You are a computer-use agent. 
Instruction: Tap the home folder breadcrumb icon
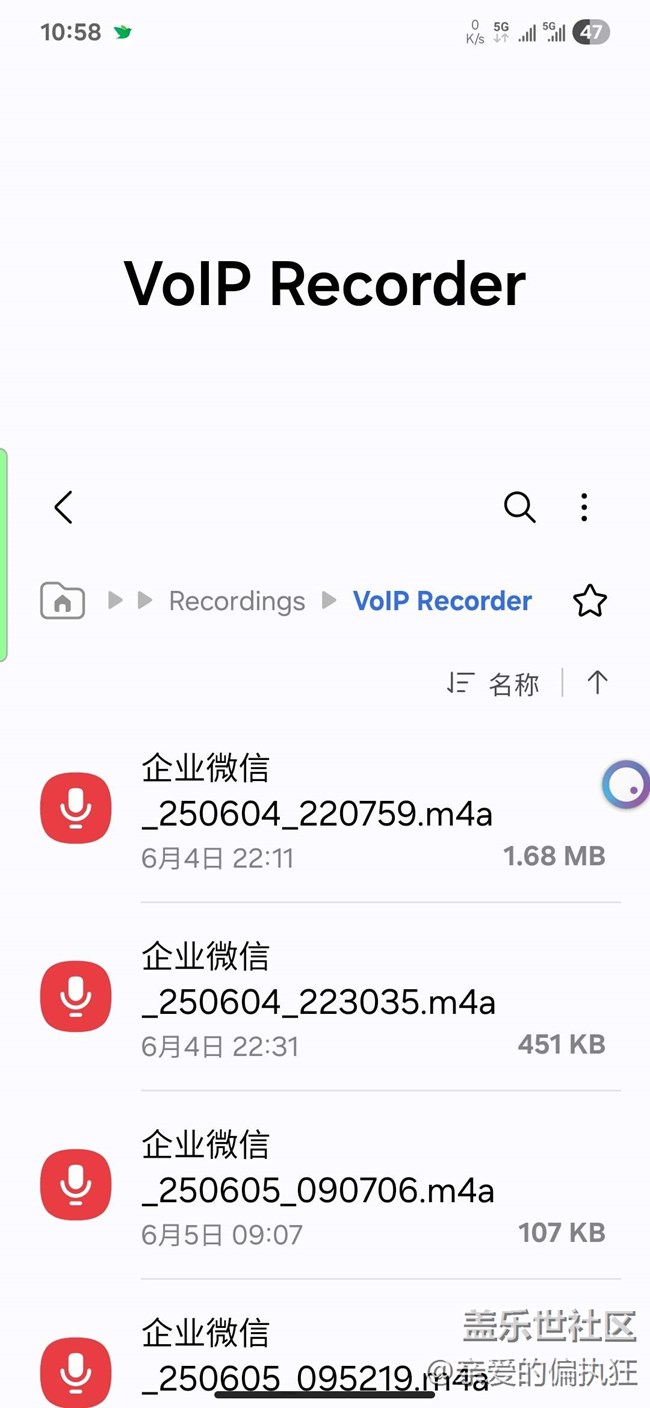tap(62, 601)
